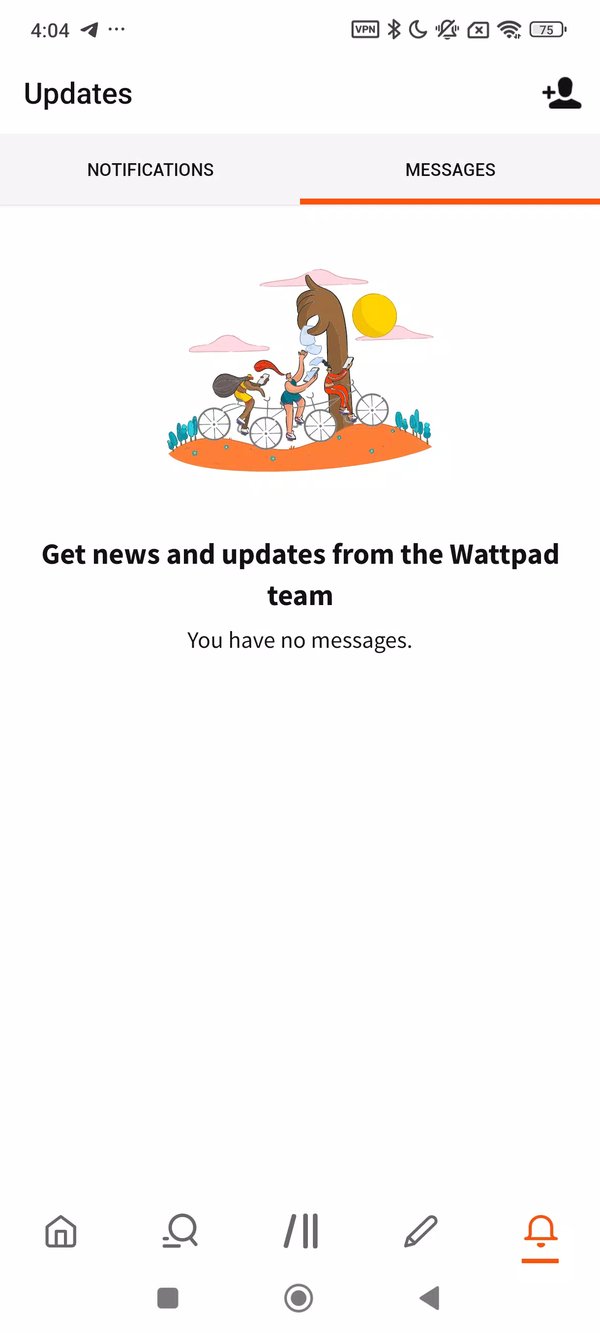Select the Messages tab
600x1333 pixels.
coord(450,170)
